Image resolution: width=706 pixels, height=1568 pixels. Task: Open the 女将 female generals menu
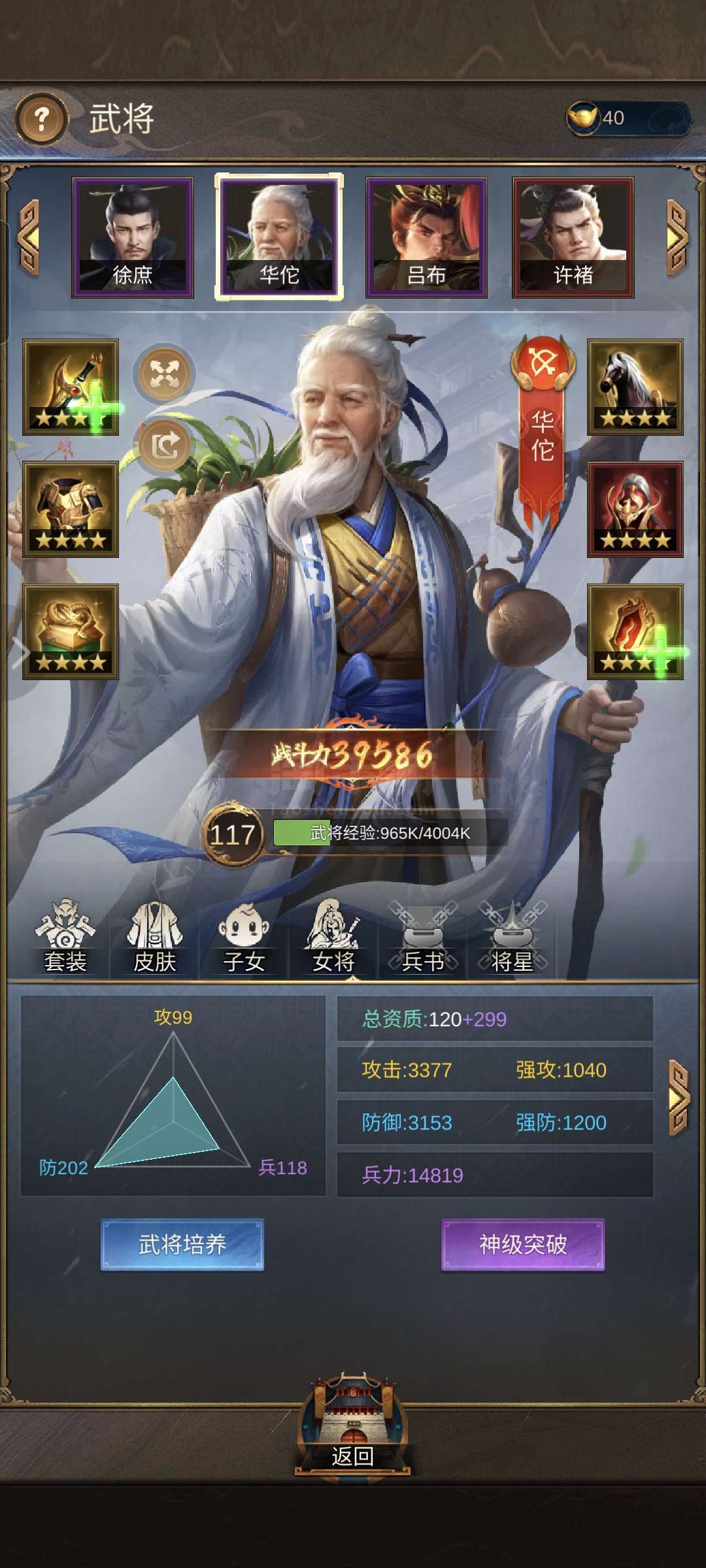tap(333, 938)
